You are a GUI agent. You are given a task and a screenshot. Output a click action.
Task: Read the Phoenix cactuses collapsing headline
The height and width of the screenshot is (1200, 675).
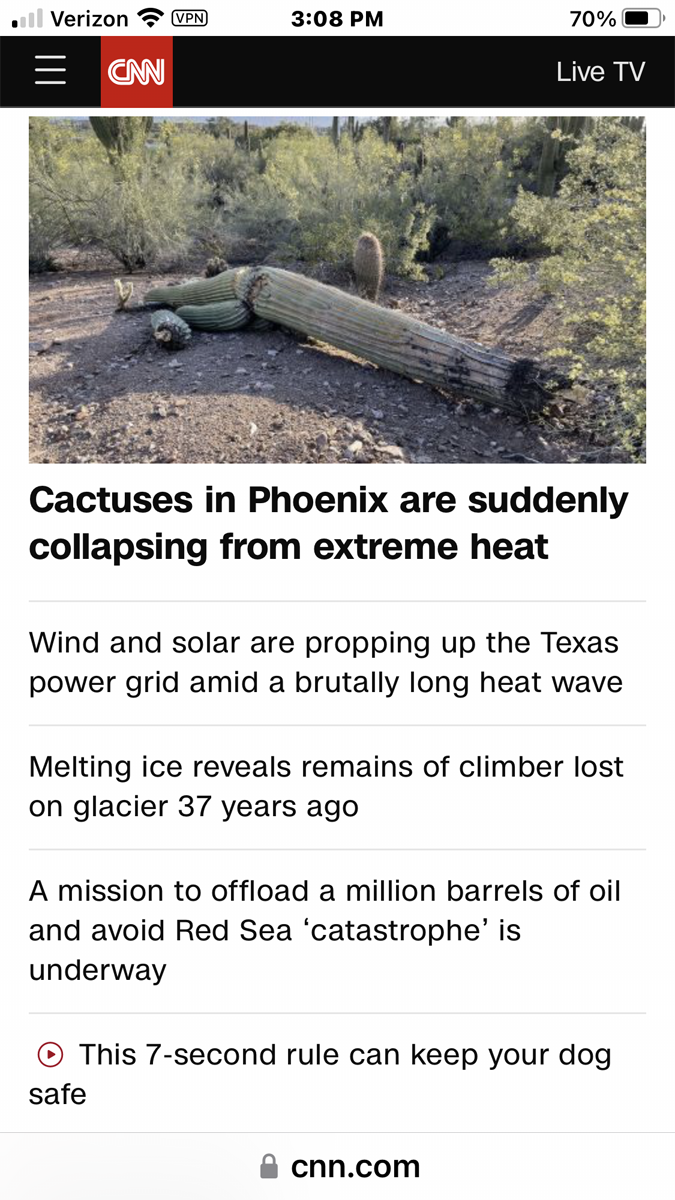(328, 523)
